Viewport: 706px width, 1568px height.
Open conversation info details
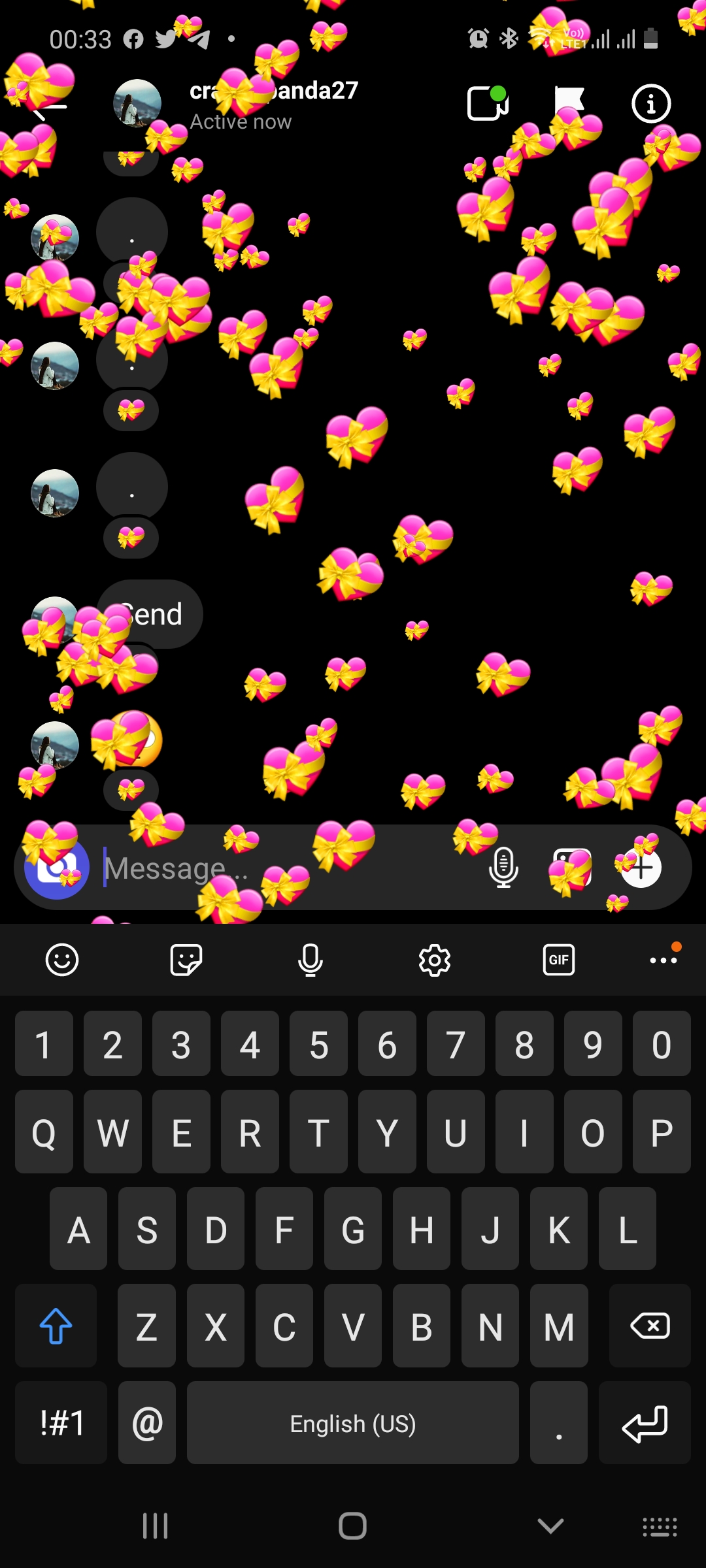651,104
